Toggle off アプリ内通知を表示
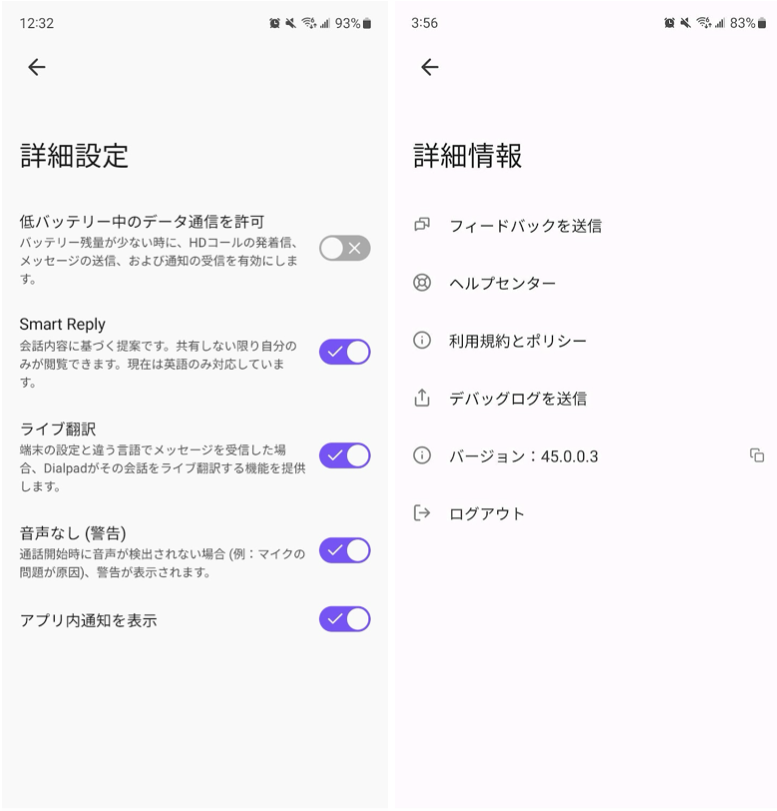777x811 pixels. coord(344,619)
